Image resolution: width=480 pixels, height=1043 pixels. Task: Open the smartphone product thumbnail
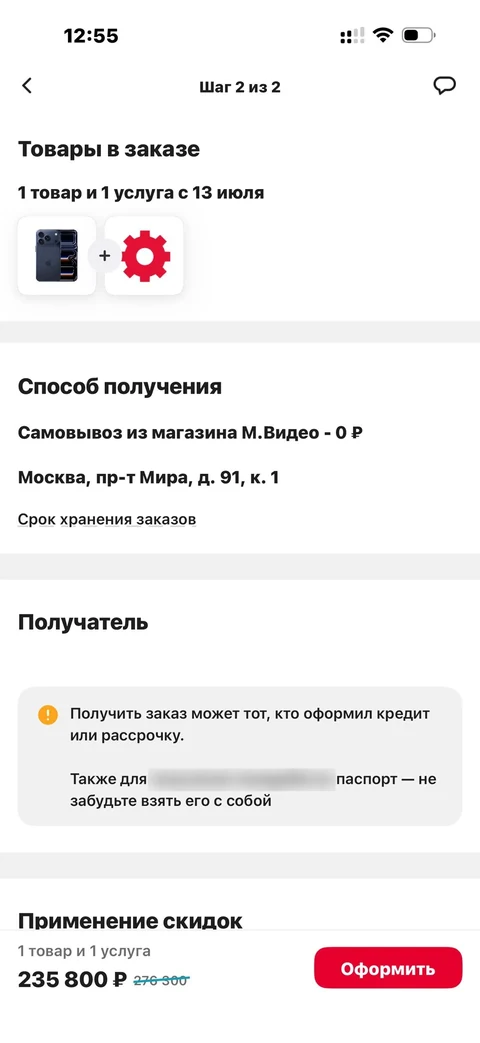click(x=57, y=255)
